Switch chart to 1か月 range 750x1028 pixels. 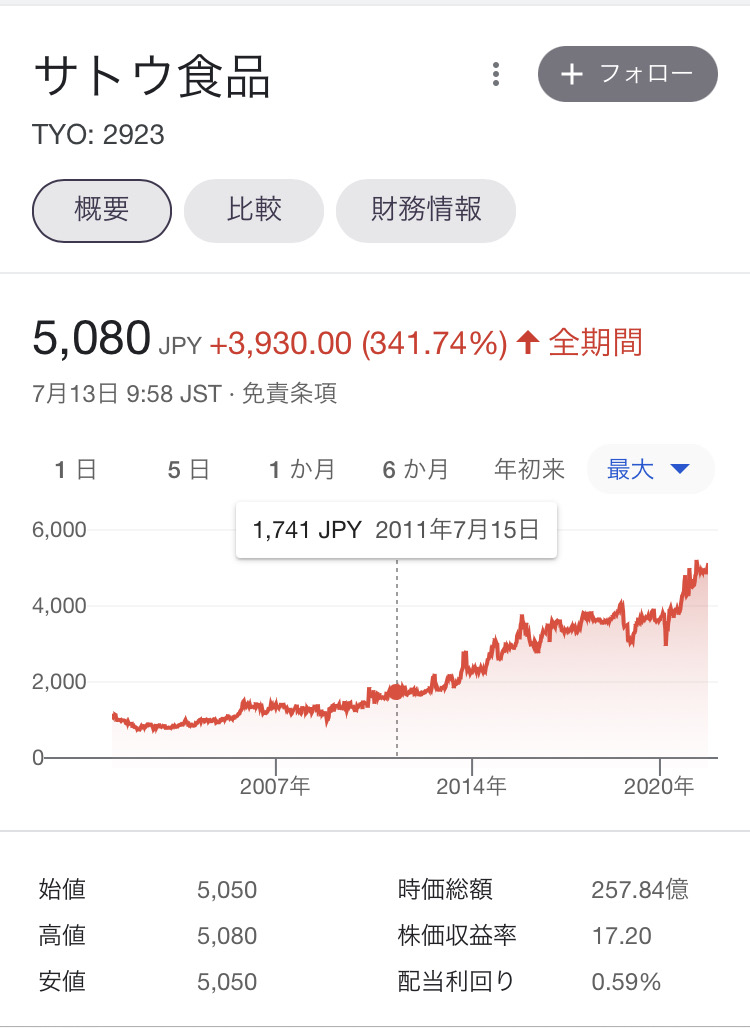coord(302,469)
